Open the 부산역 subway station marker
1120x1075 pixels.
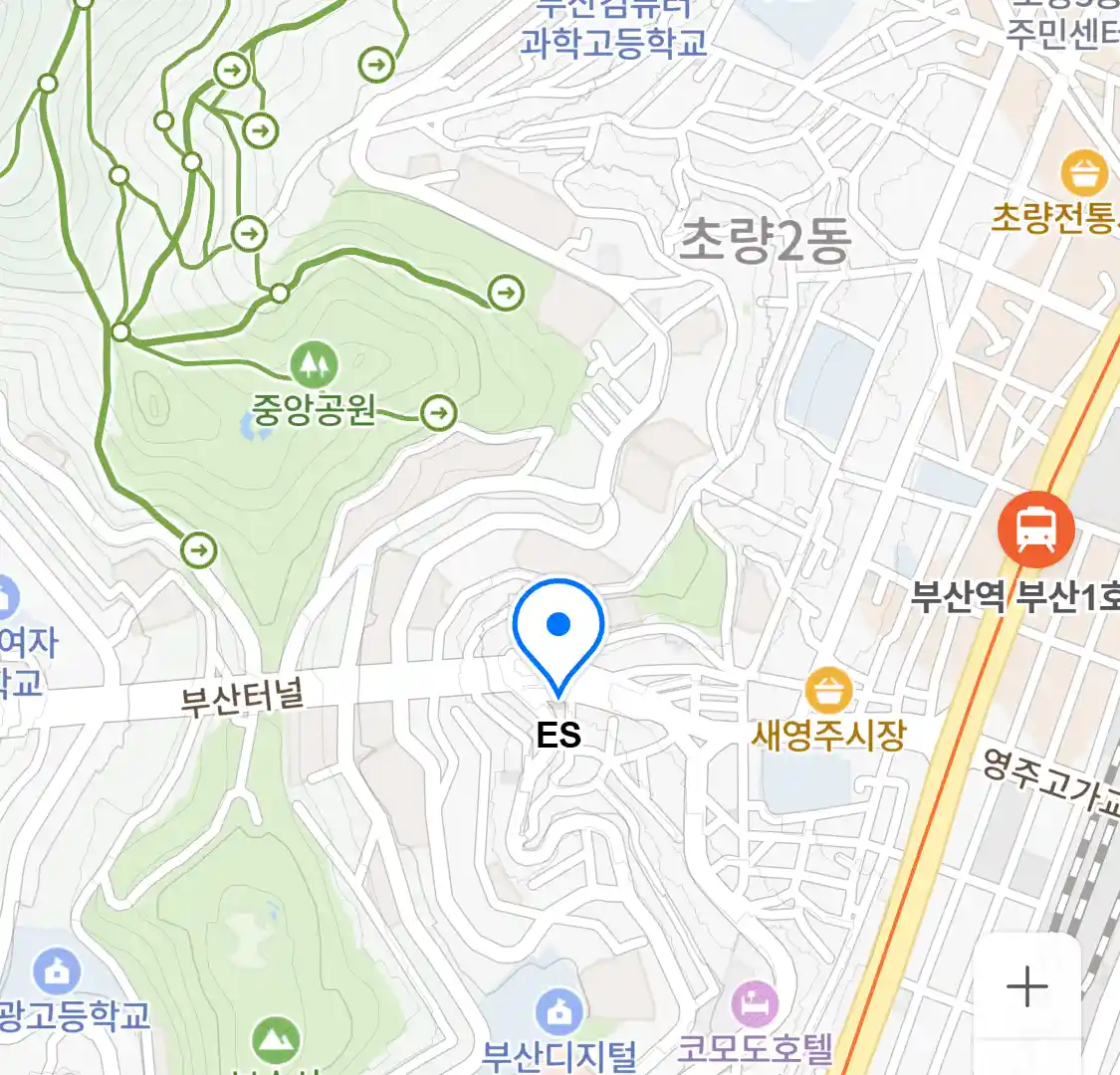point(1036,529)
